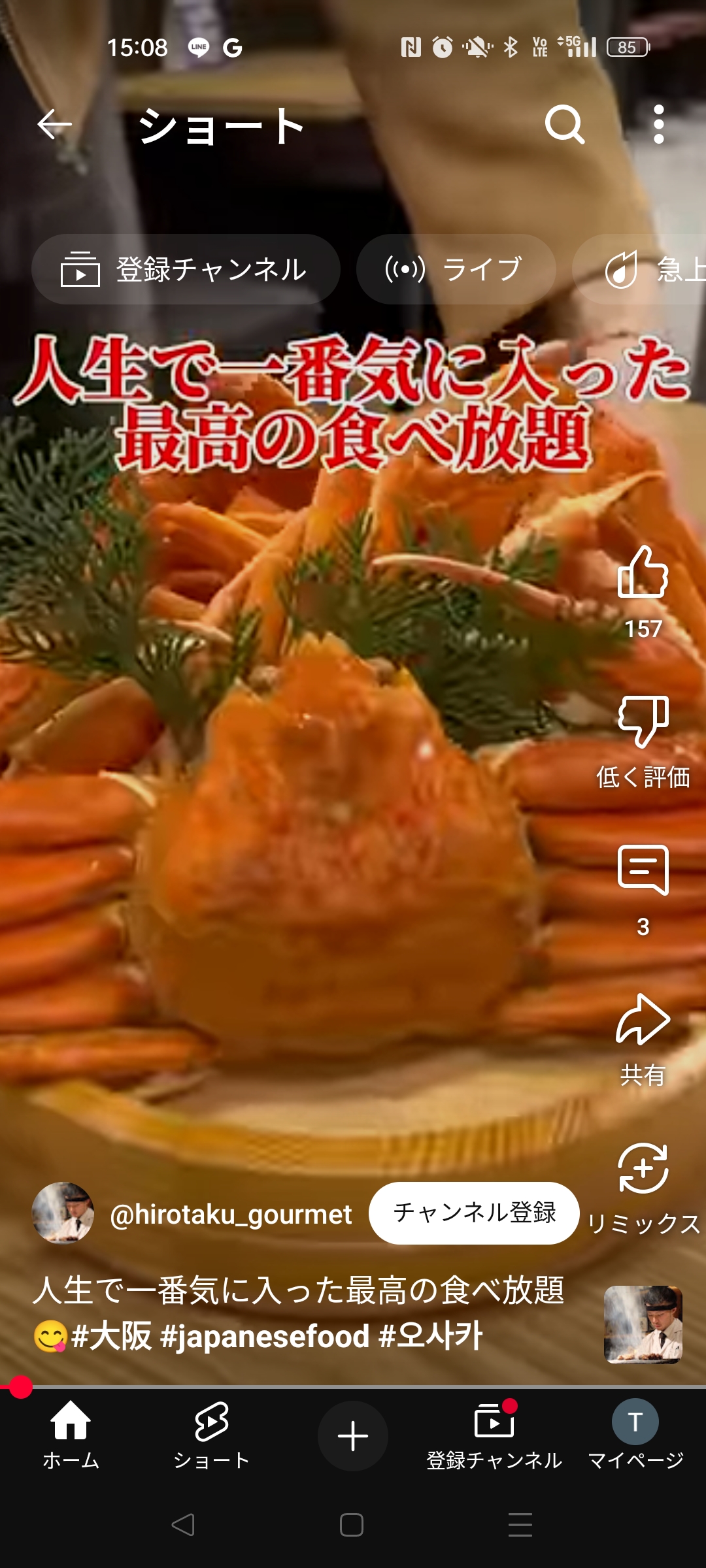Select the ライブ chip
Screen dimensions: 706x1568
coord(456,269)
